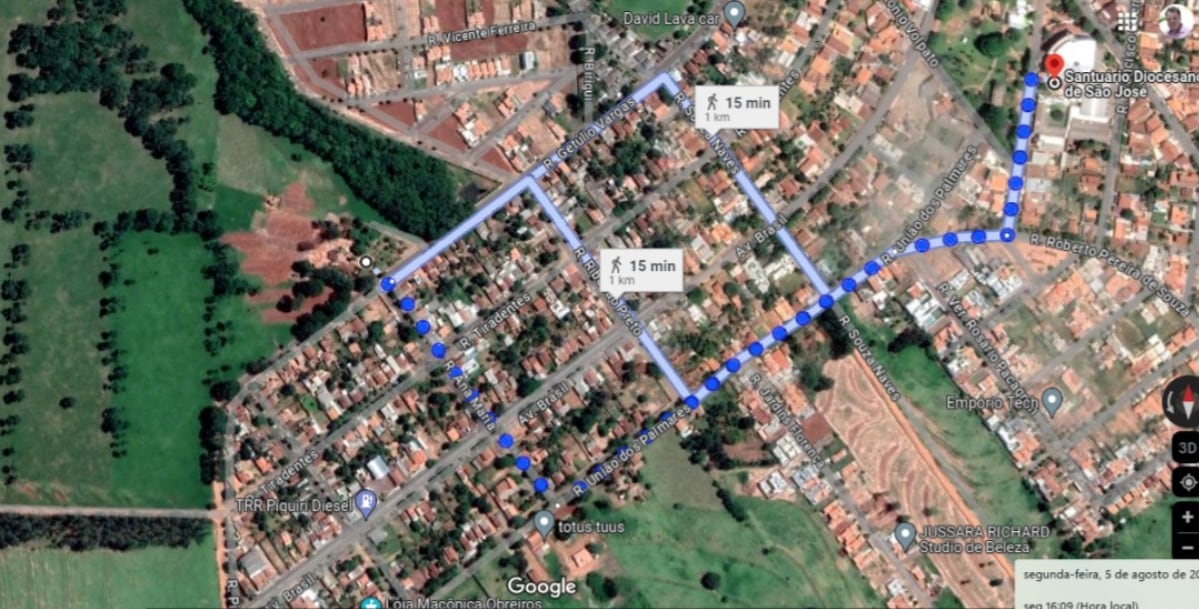Center map on my location

1187,483
